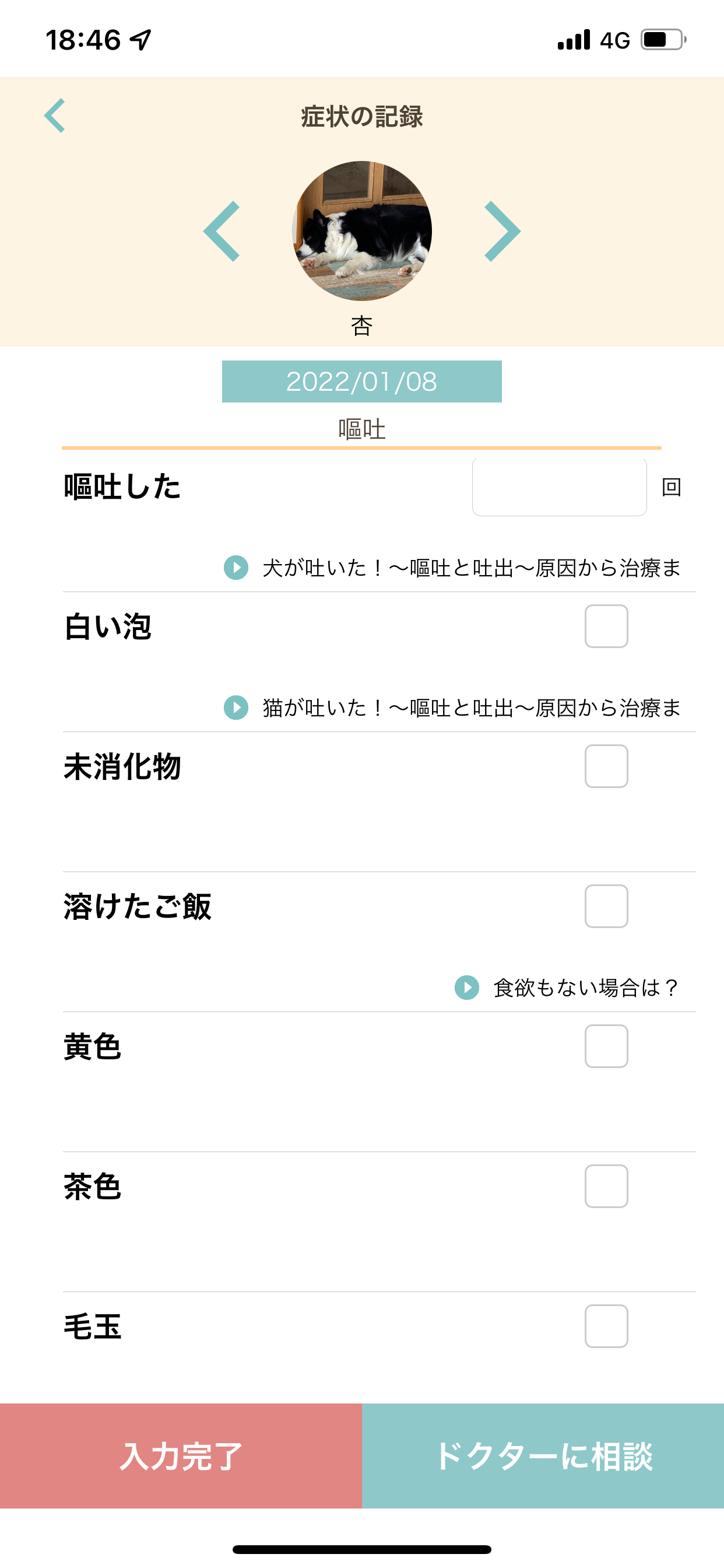Go back from the 症状の記録 screen
The image size is (724, 1568).
(x=55, y=116)
